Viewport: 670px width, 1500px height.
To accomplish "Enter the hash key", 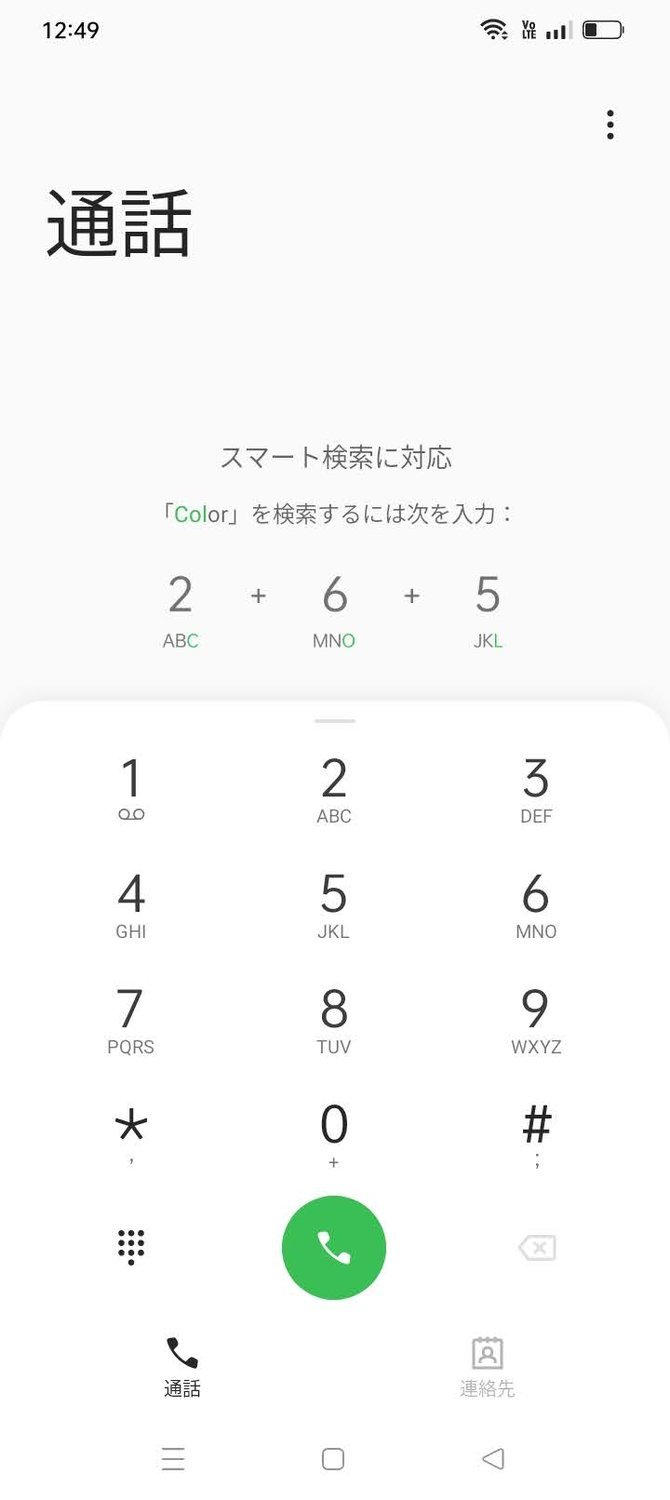I will 537,1137.
